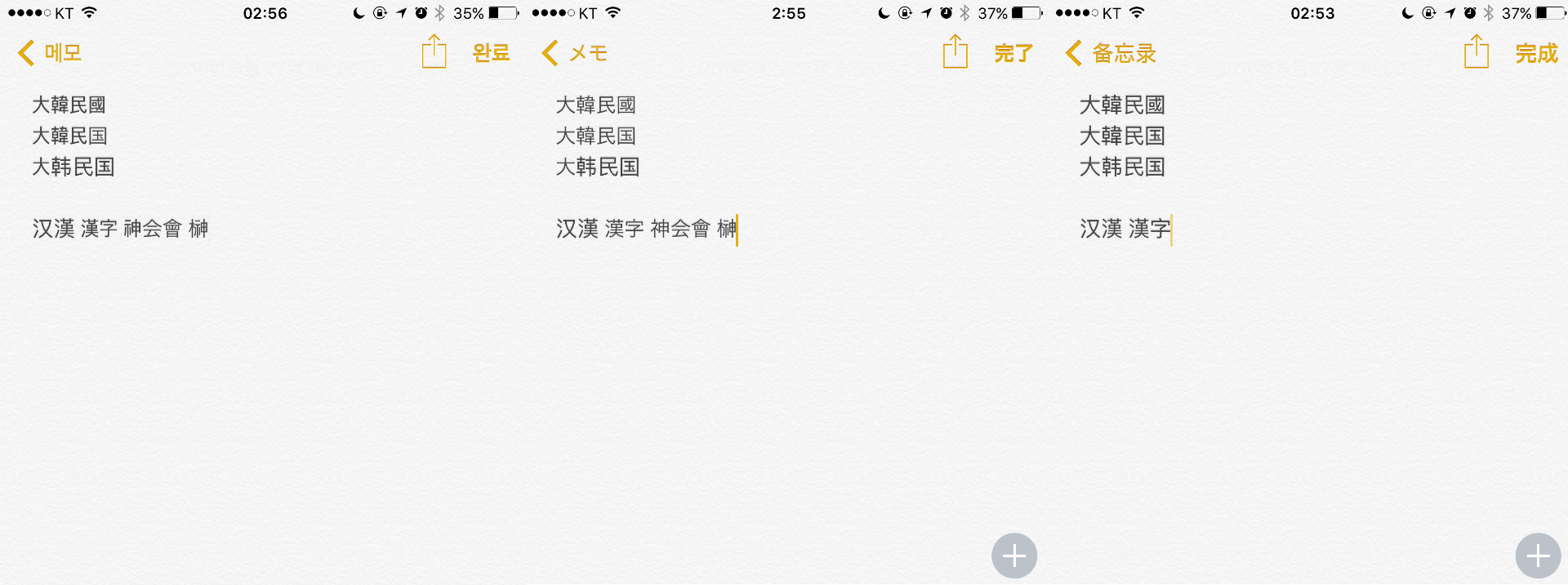Share the note next to 완료
The width and height of the screenshot is (1568, 585).
click(434, 52)
